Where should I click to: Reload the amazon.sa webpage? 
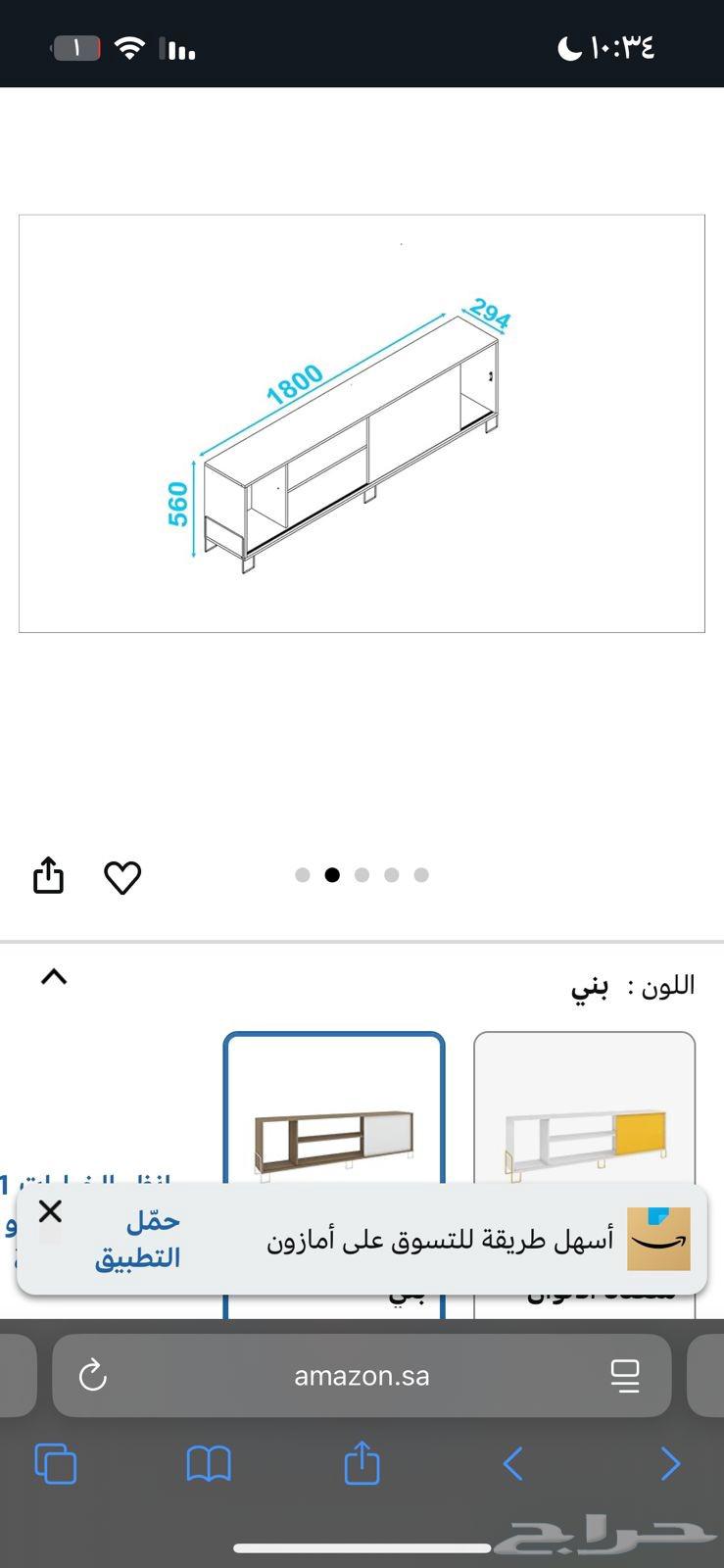[x=91, y=1374]
